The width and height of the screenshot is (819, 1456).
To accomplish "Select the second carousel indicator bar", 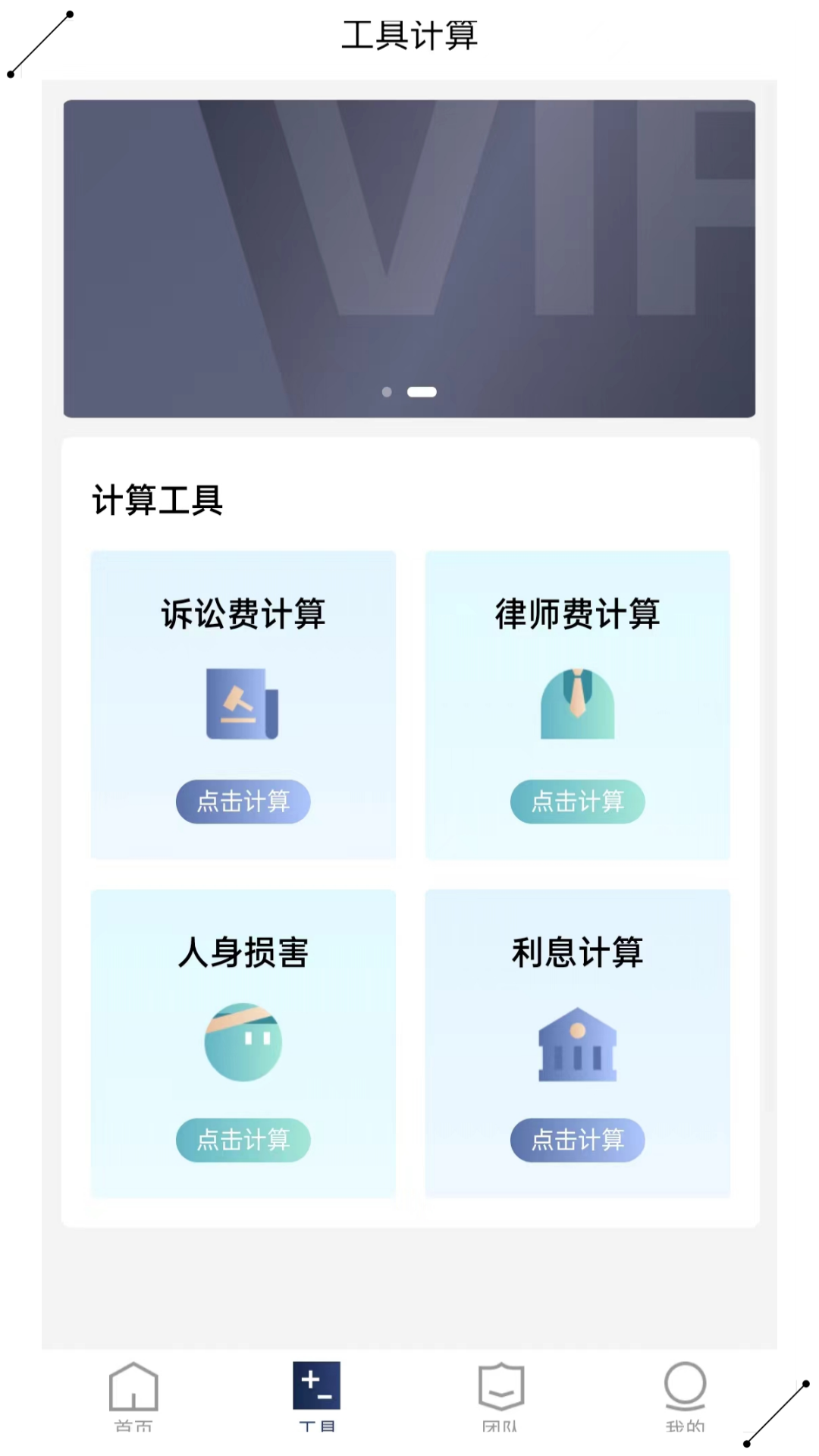I will pyautogui.click(x=422, y=392).
